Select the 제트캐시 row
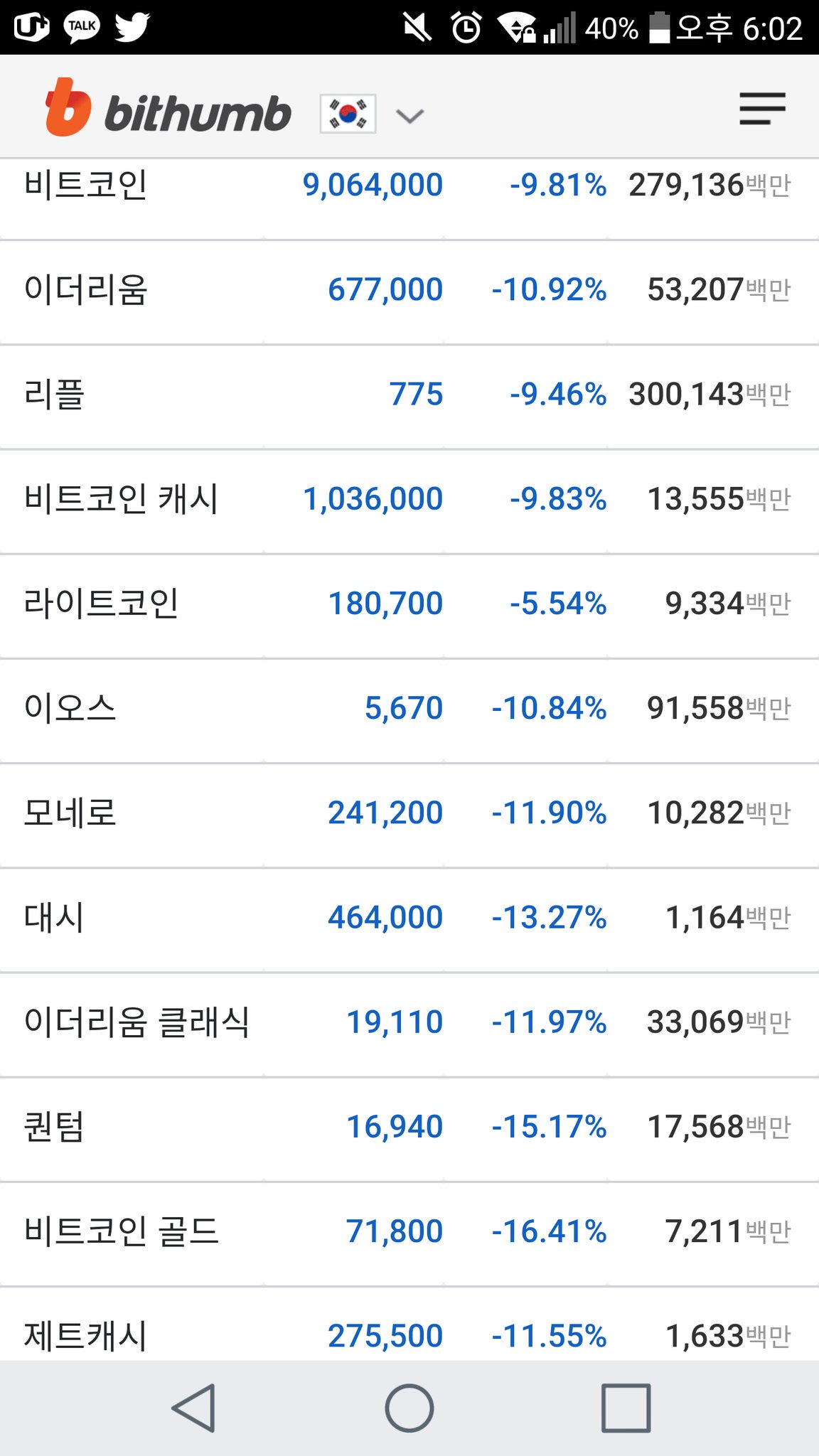 (x=85, y=1335)
